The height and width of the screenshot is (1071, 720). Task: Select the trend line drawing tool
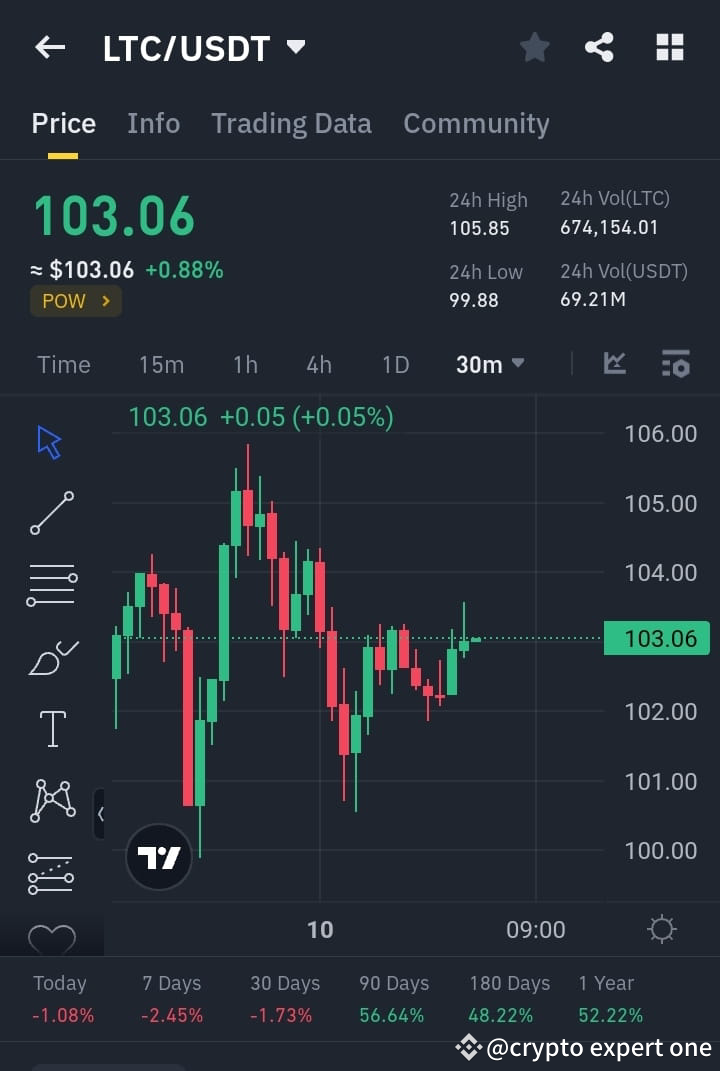pyautogui.click(x=52, y=514)
